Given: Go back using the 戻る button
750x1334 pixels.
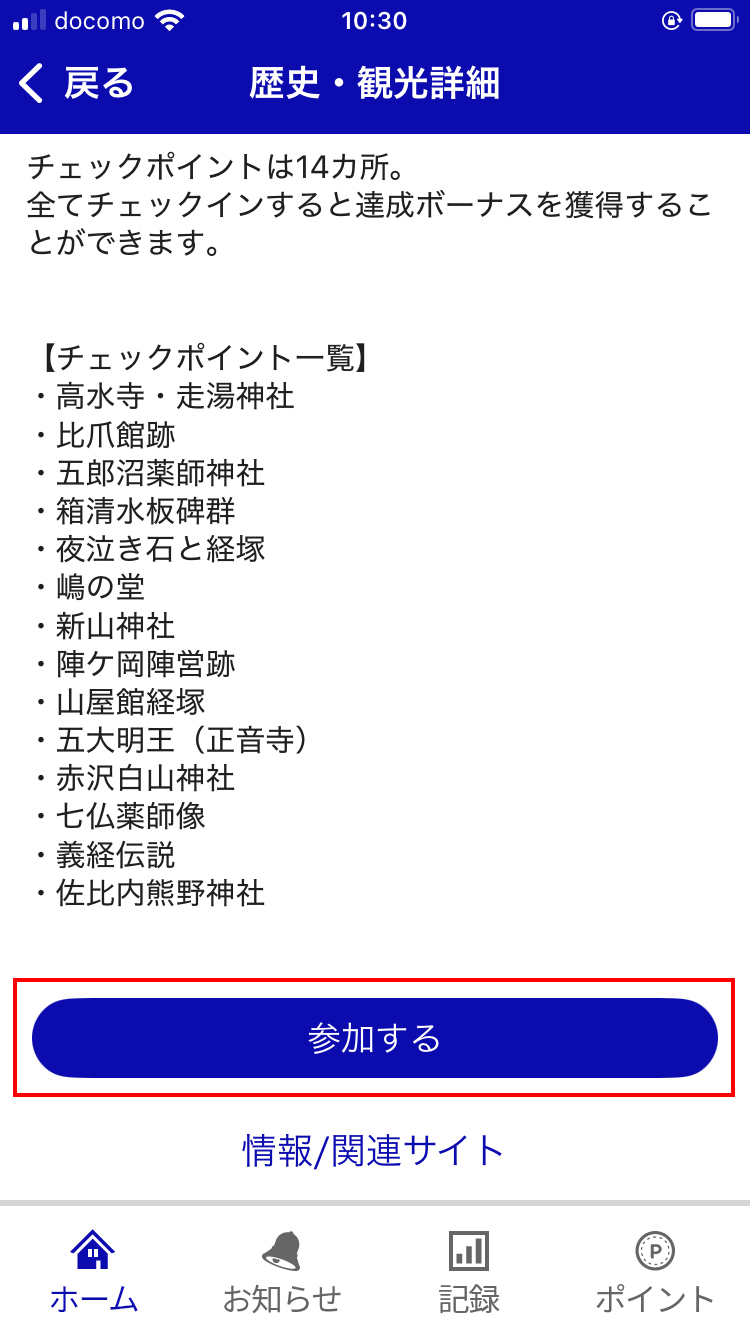Looking at the screenshot, I should click(76, 84).
